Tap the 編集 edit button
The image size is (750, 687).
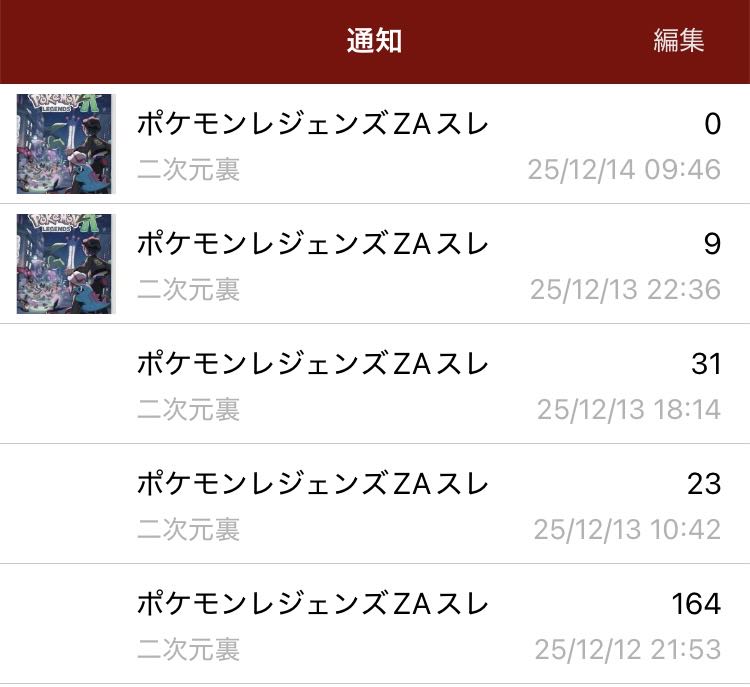point(678,41)
